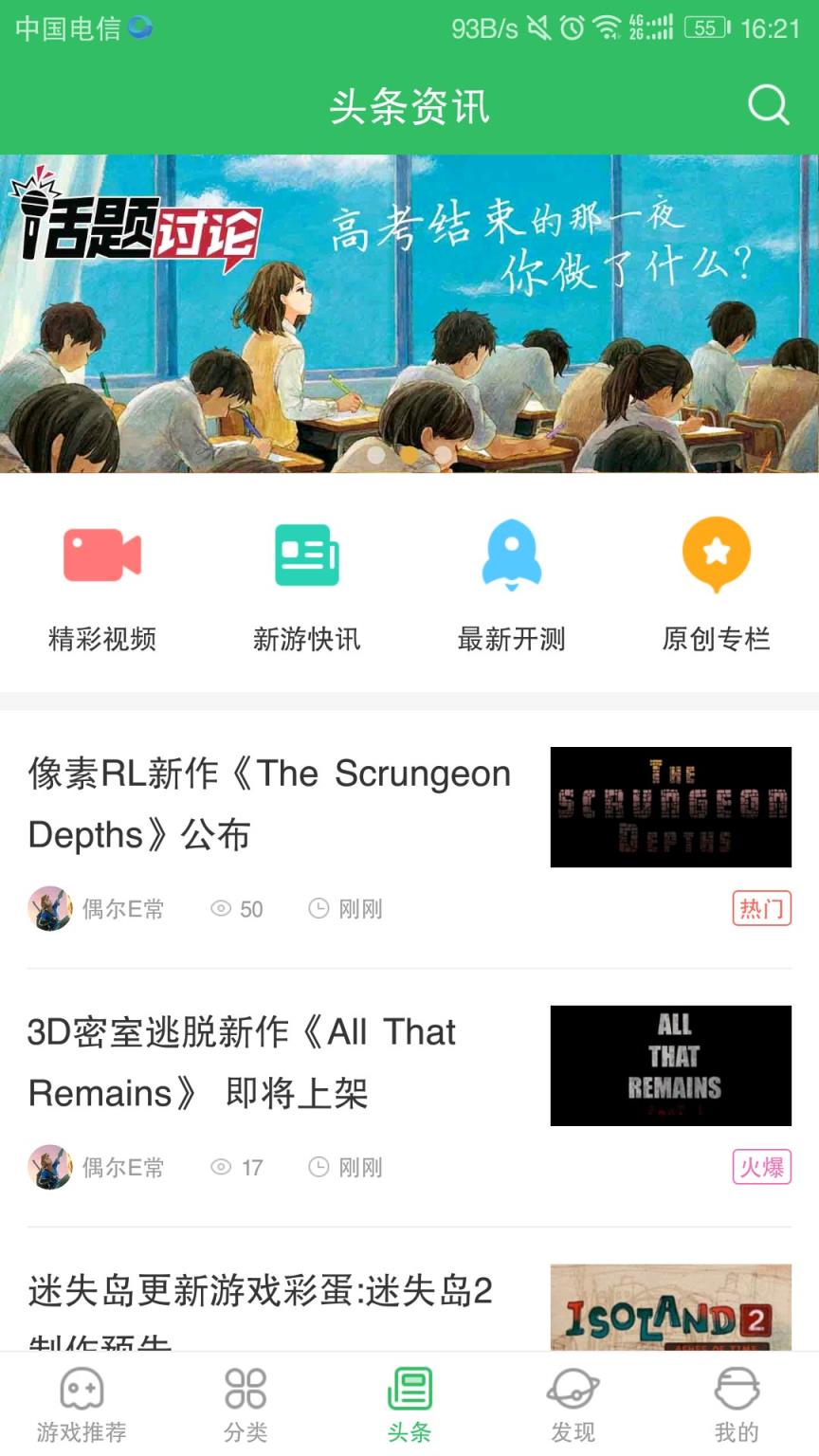Tap 偶尔E常 author avatar on first article
This screenshot has height=1456, width=819.
click(x=49, y=908)
